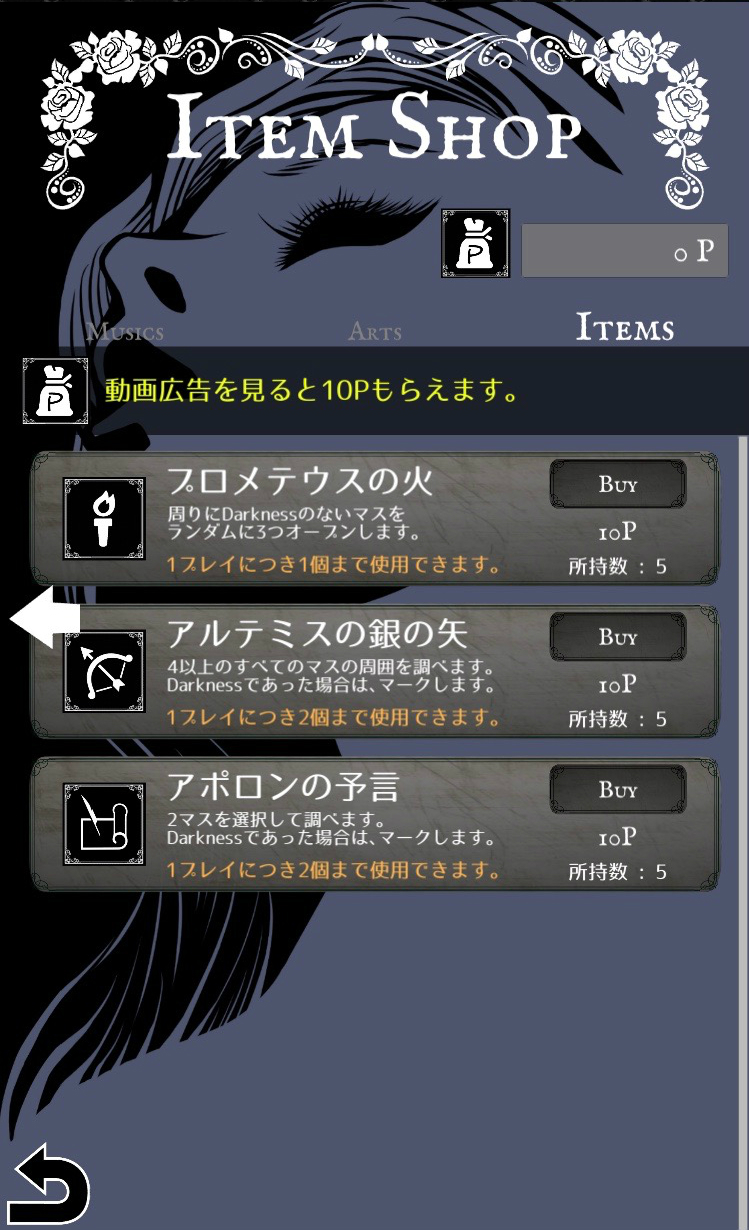Select the Items tab
Viewport: 749px width, 1230px height.
(625, 328)
